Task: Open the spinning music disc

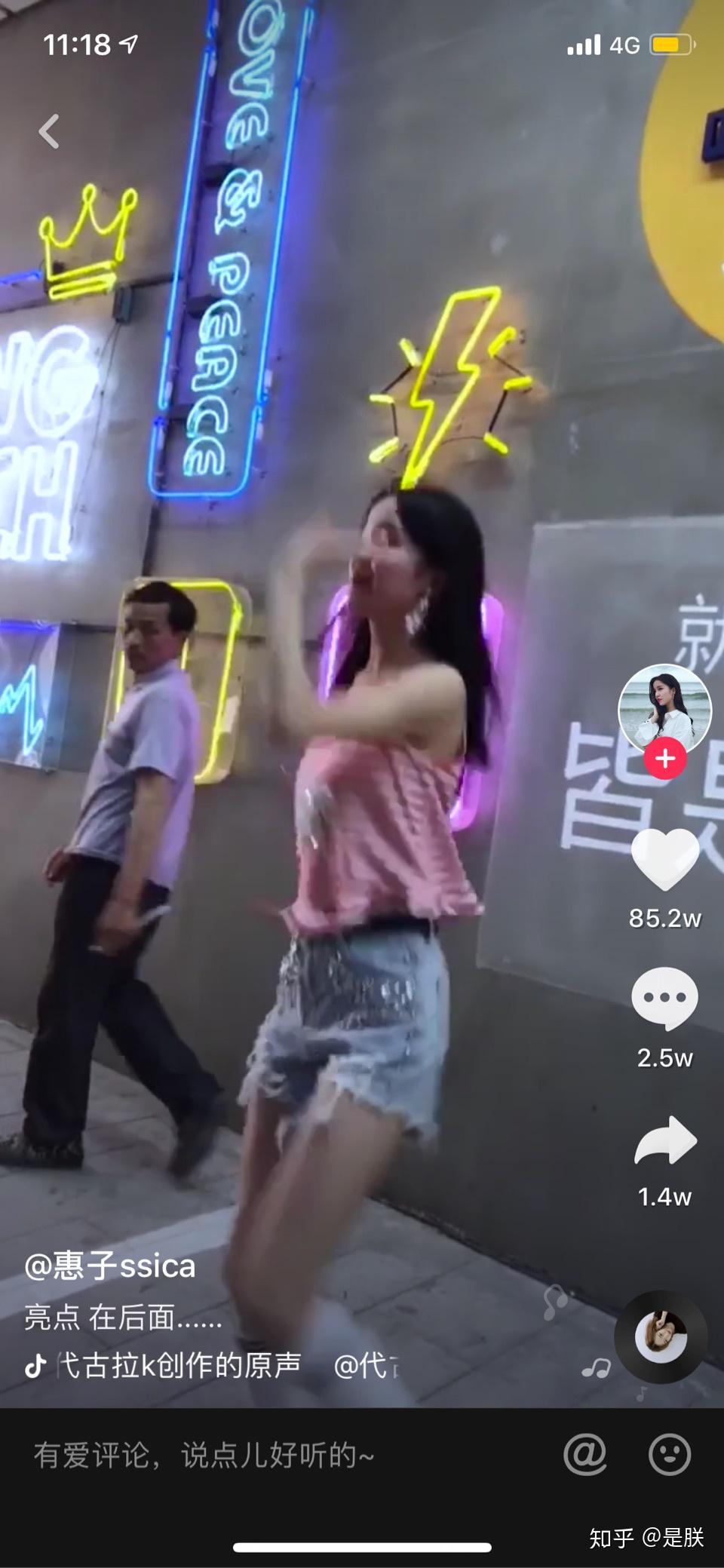Action: [661, 1336]
